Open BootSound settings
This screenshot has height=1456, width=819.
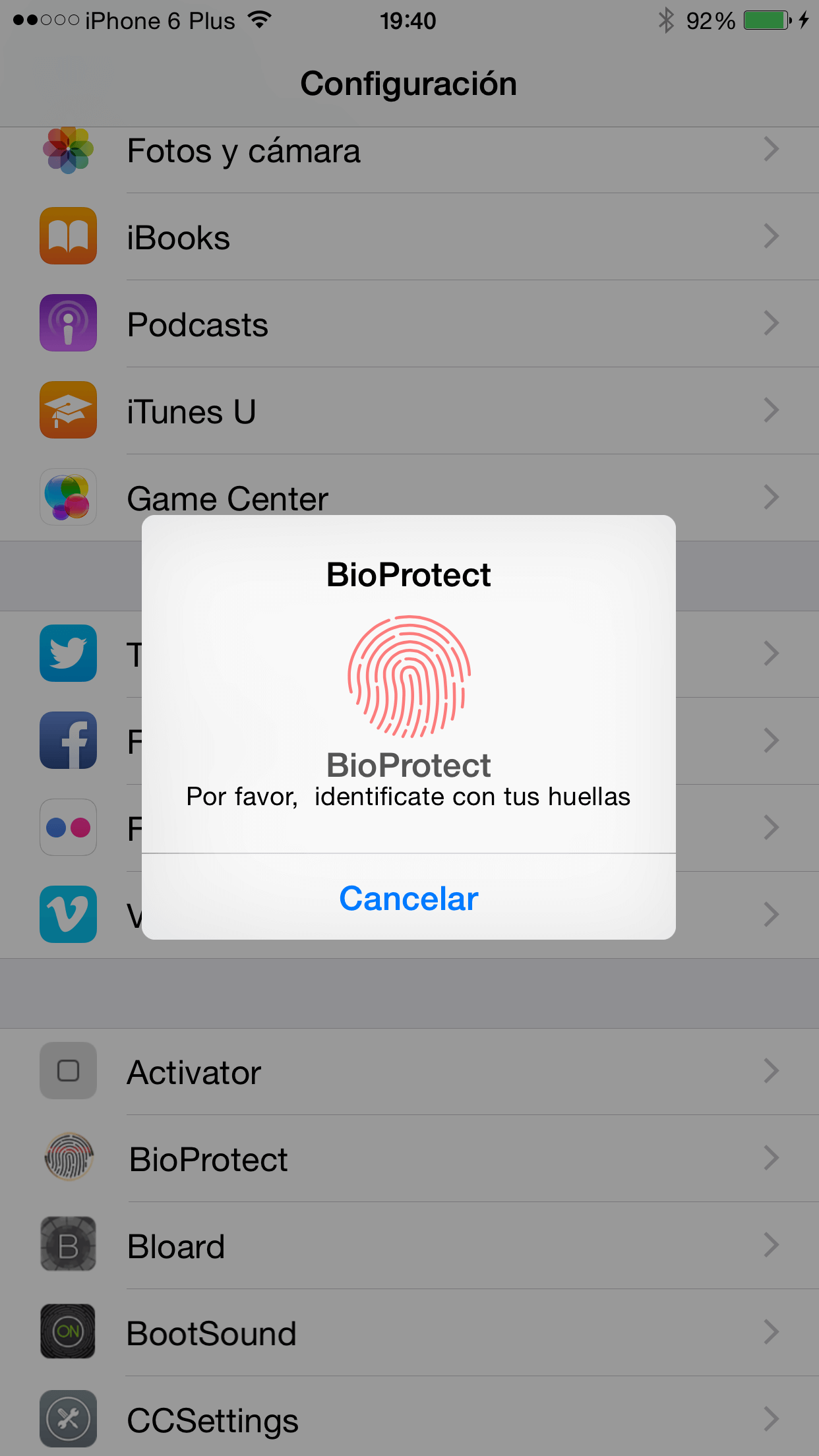tap(409, 1333)
